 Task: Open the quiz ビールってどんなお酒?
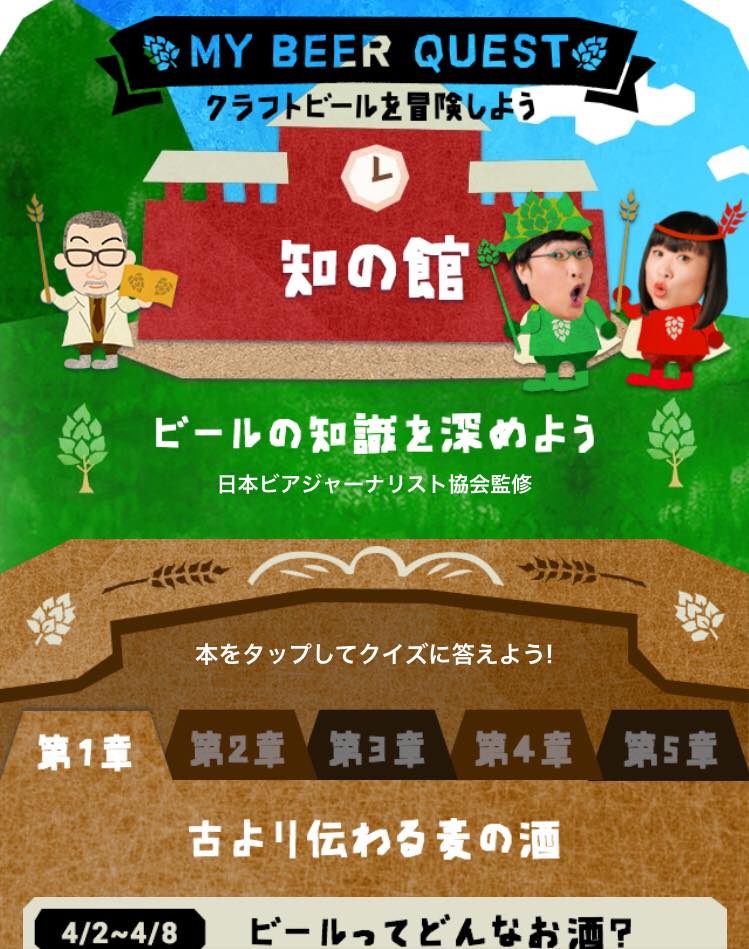click(x=440, y=930)
